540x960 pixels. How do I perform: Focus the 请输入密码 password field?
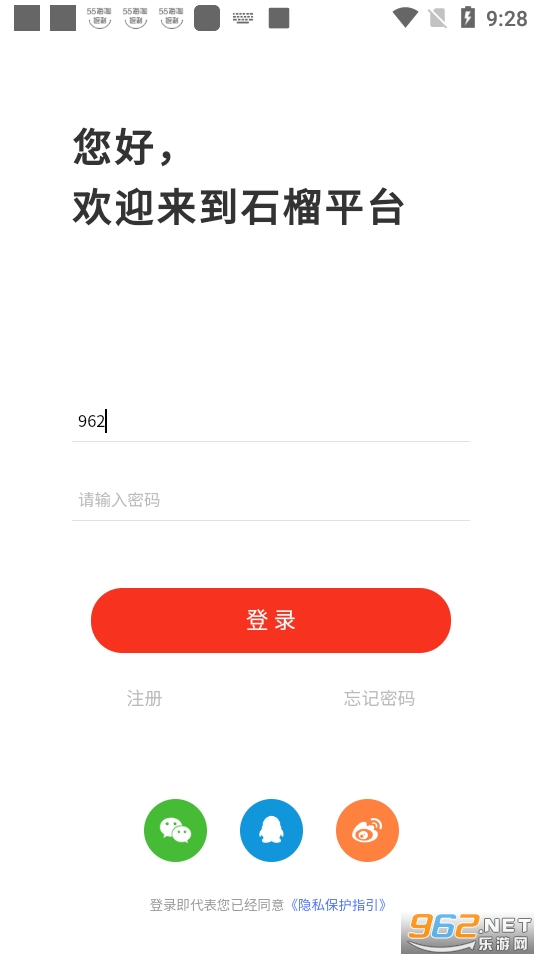point(271,500)
